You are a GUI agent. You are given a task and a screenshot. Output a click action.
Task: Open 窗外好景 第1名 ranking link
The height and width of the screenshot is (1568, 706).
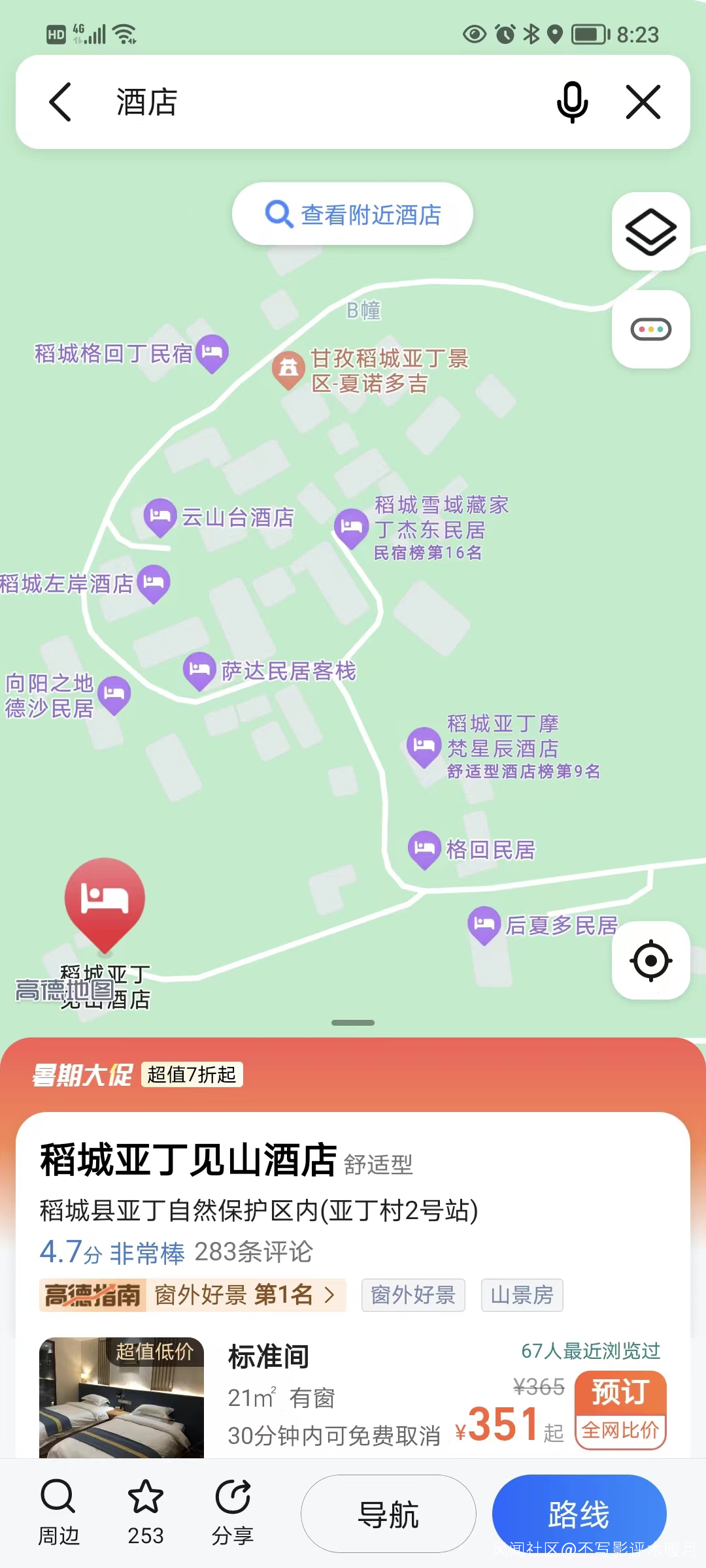(193, 1295)
